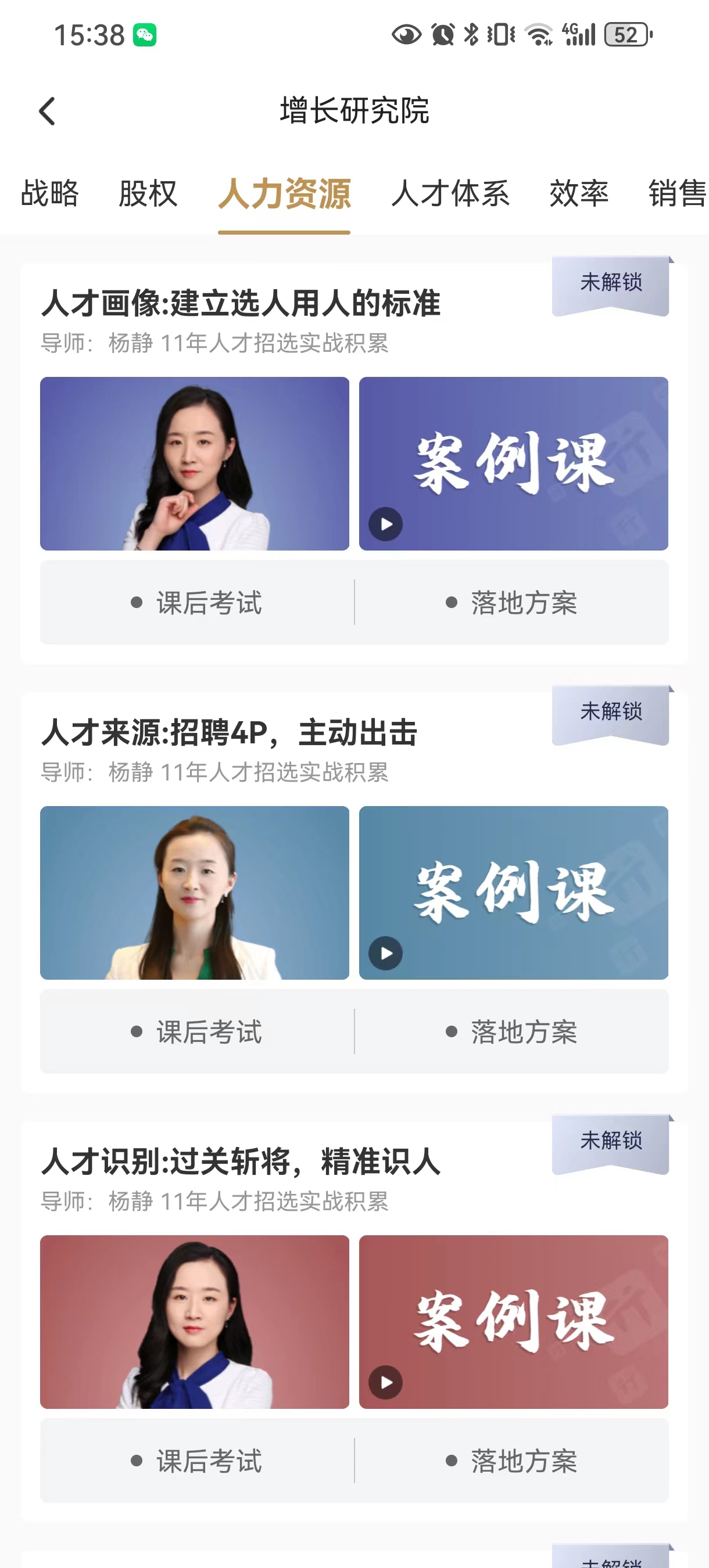Screen dimensions: 709x1568
Task: Open 落地方案 for 人才识别 course
Action: (x=511, y=1461)
